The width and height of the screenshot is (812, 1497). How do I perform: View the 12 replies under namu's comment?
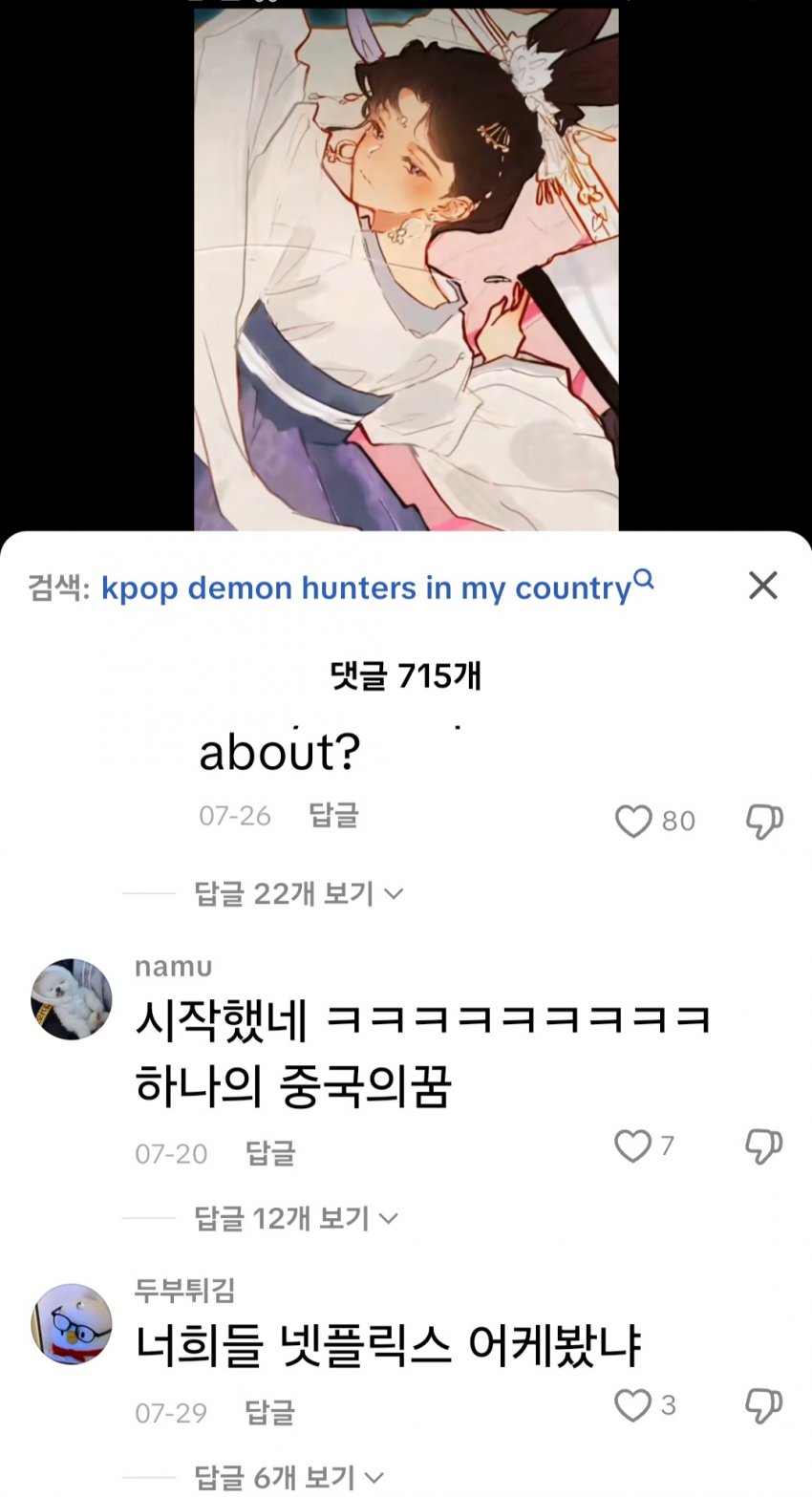pos(296,1218)
